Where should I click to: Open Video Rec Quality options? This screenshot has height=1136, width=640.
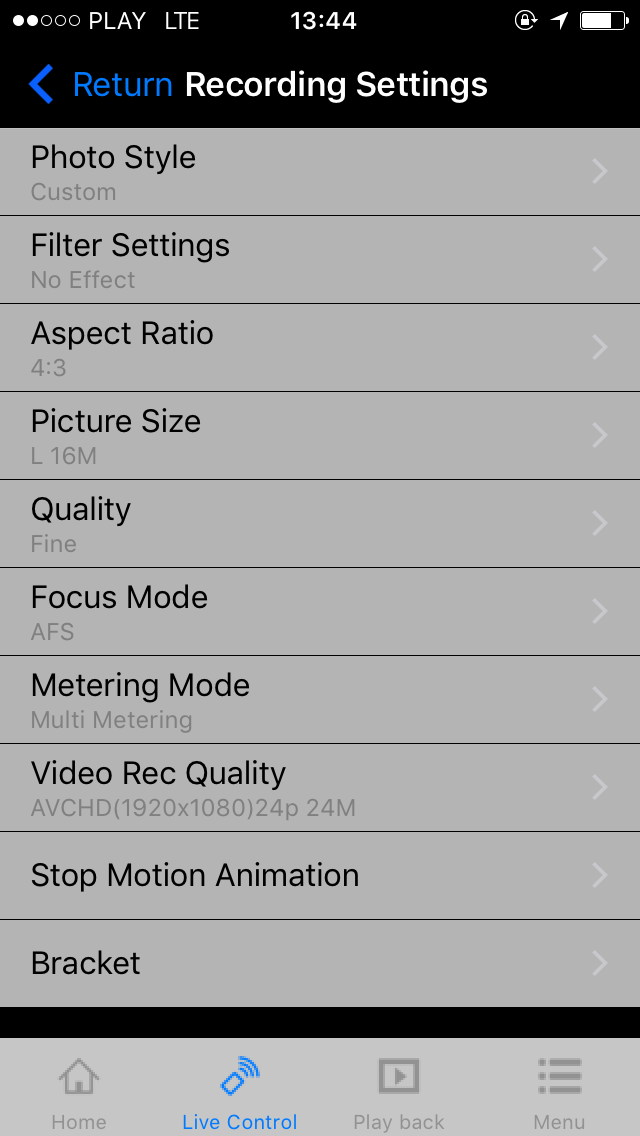click(320, 788)
